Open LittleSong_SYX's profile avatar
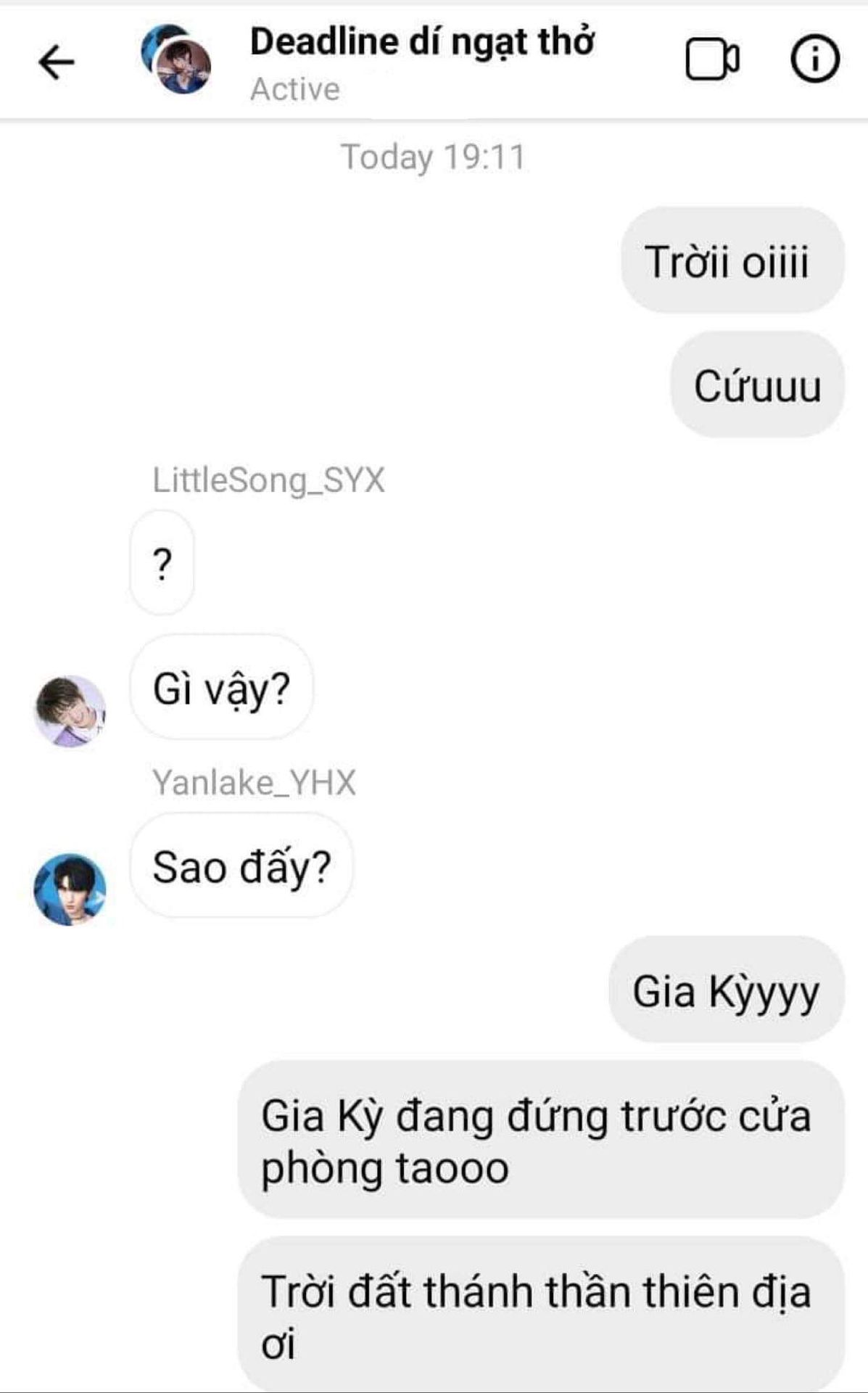Viewport: 868px width, 1393px height. [x=70, y=711]
